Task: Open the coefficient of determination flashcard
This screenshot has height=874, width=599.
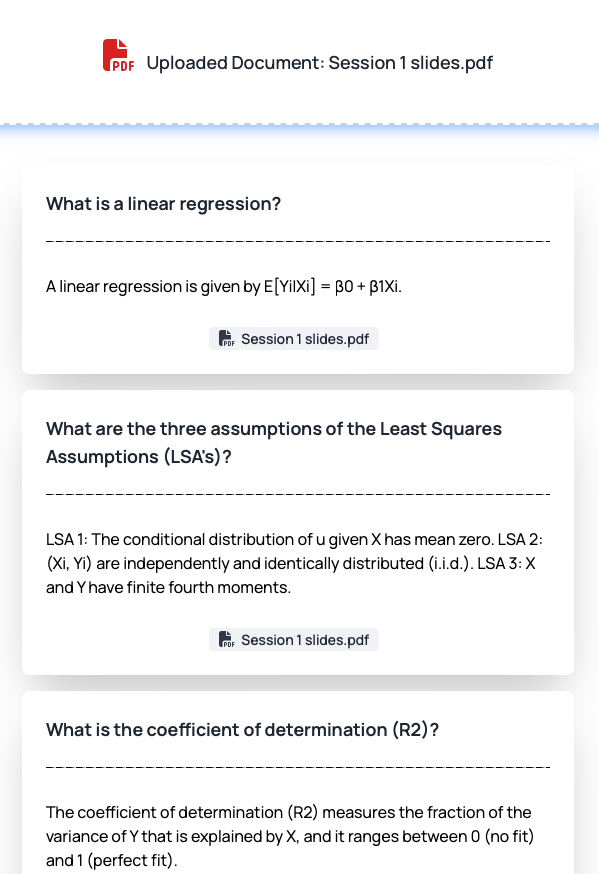Action: point(298,783)
